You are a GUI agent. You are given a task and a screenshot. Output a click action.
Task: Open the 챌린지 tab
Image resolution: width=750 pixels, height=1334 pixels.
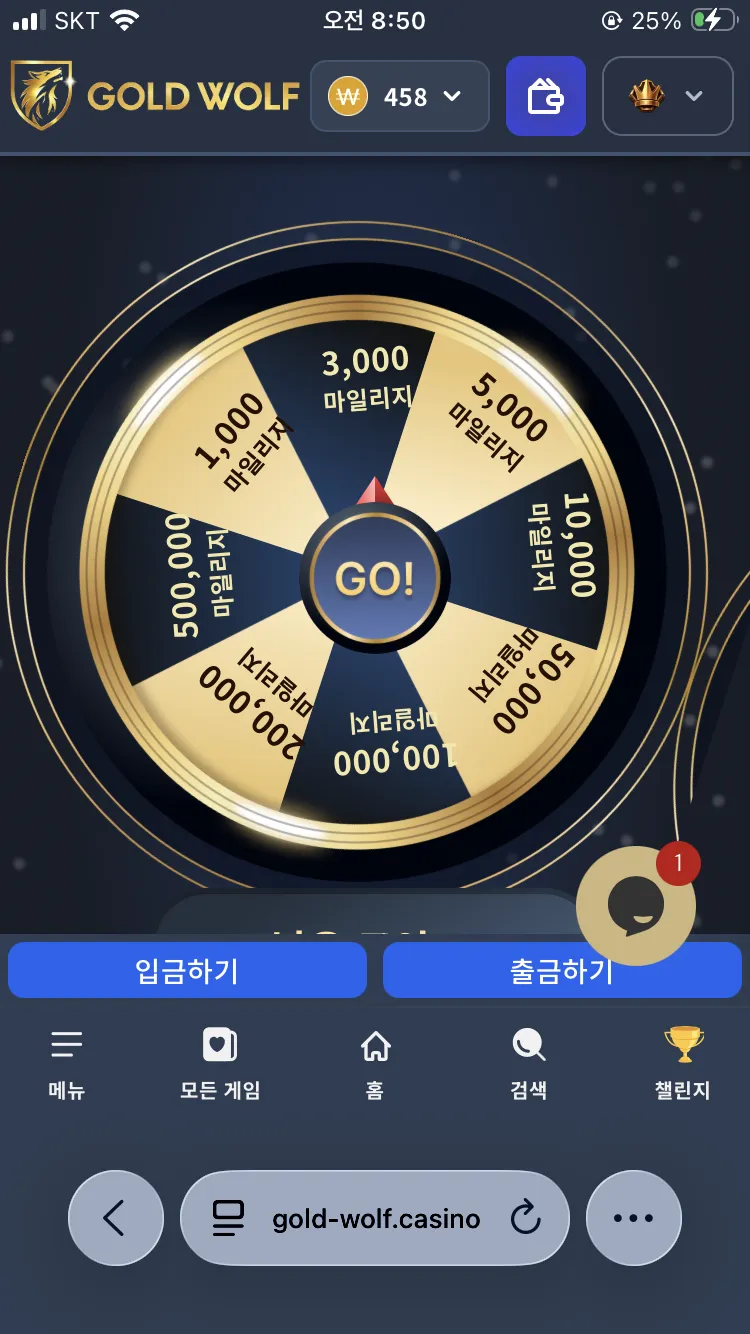[x=683, y=1065]
